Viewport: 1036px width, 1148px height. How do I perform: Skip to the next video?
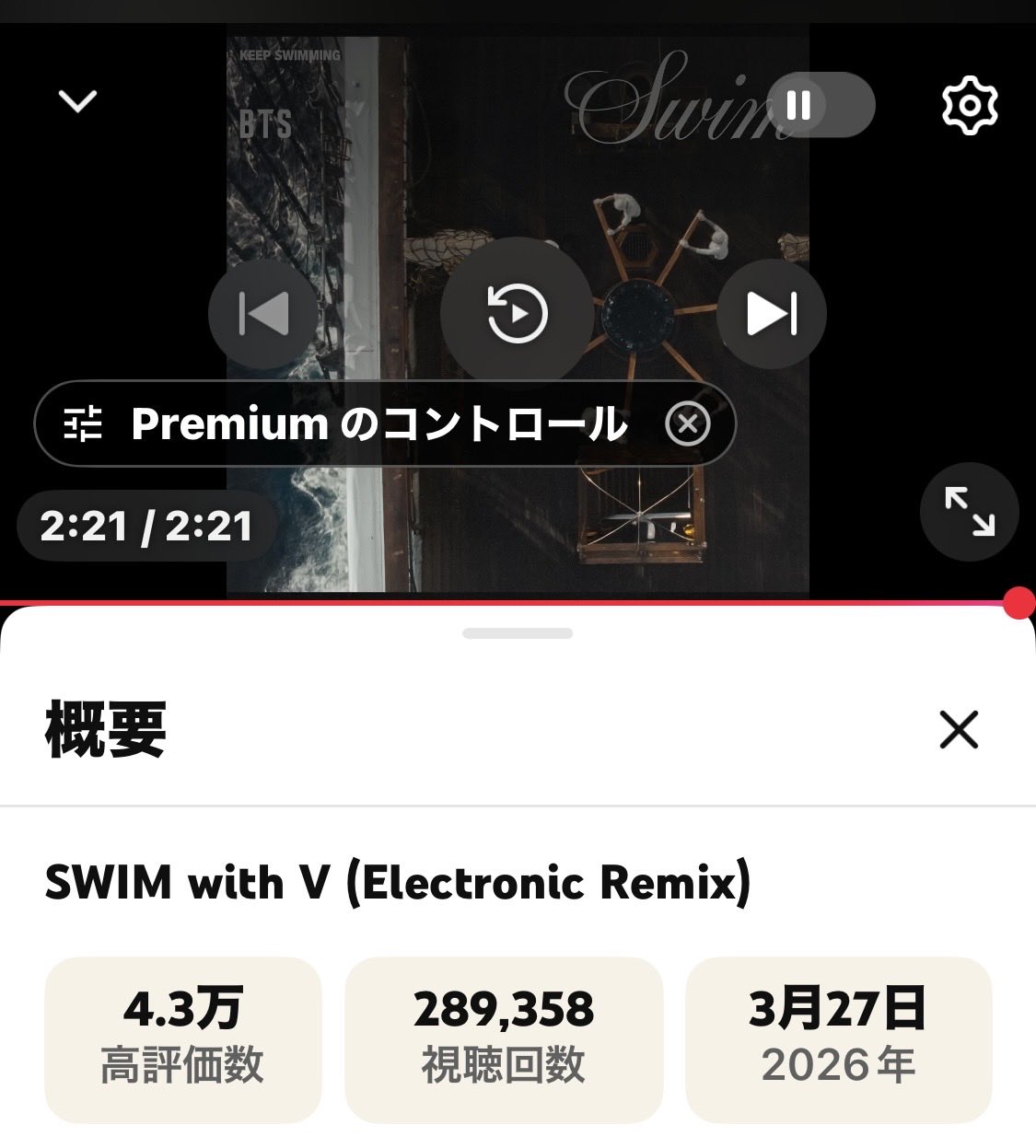tap(771, 314)
